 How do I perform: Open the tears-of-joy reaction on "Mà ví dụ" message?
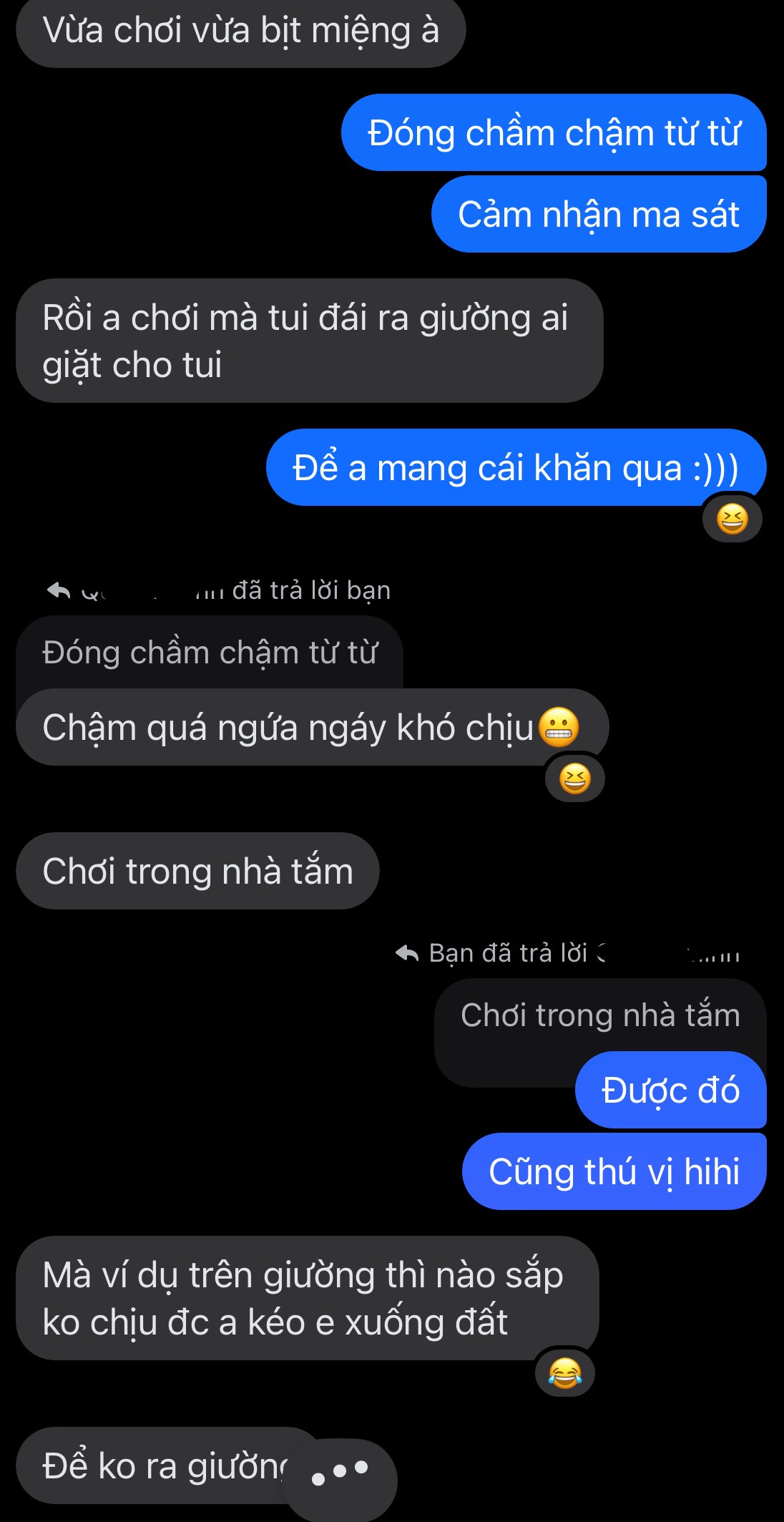click(564, 1372)
